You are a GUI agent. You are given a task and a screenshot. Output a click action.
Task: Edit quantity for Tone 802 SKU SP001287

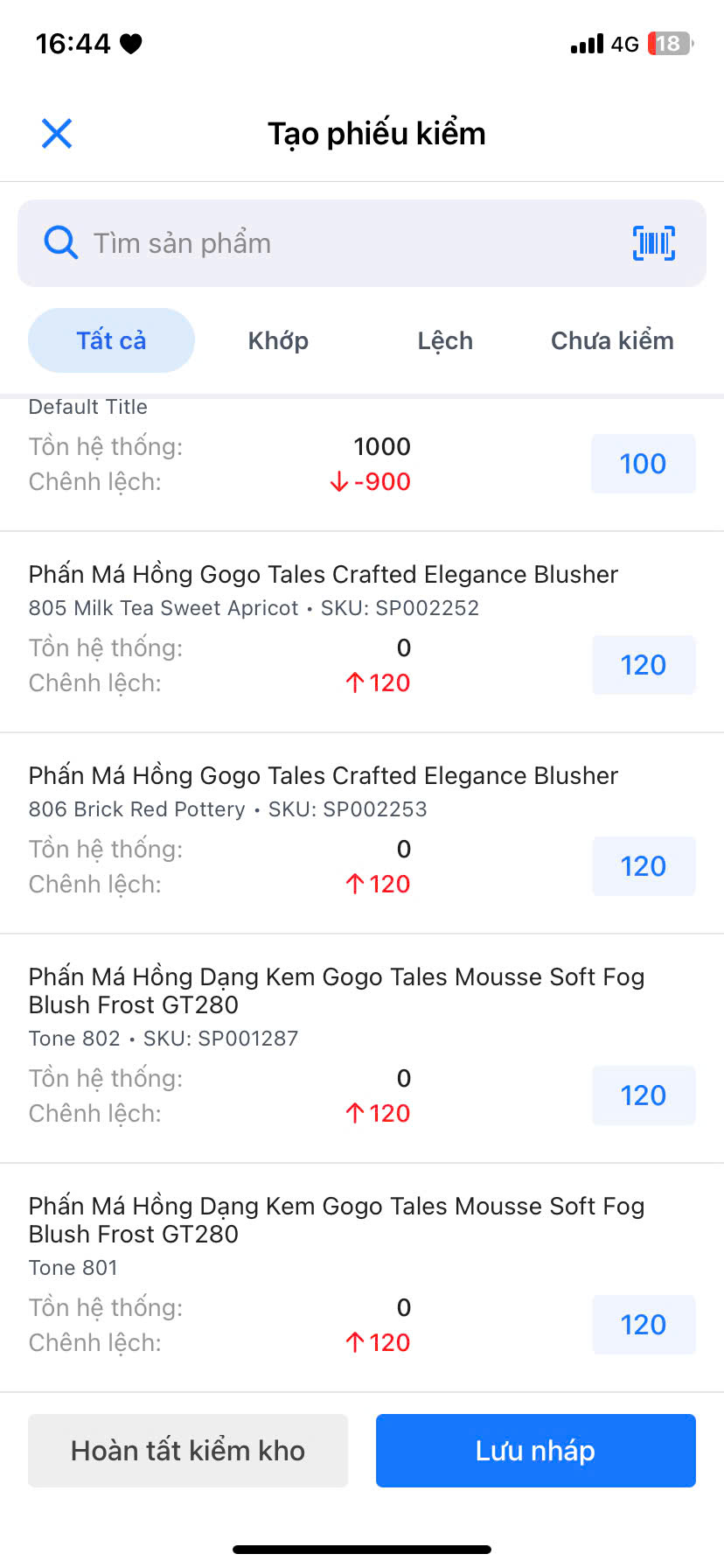pyautogui.click(x=644, y=1095)
